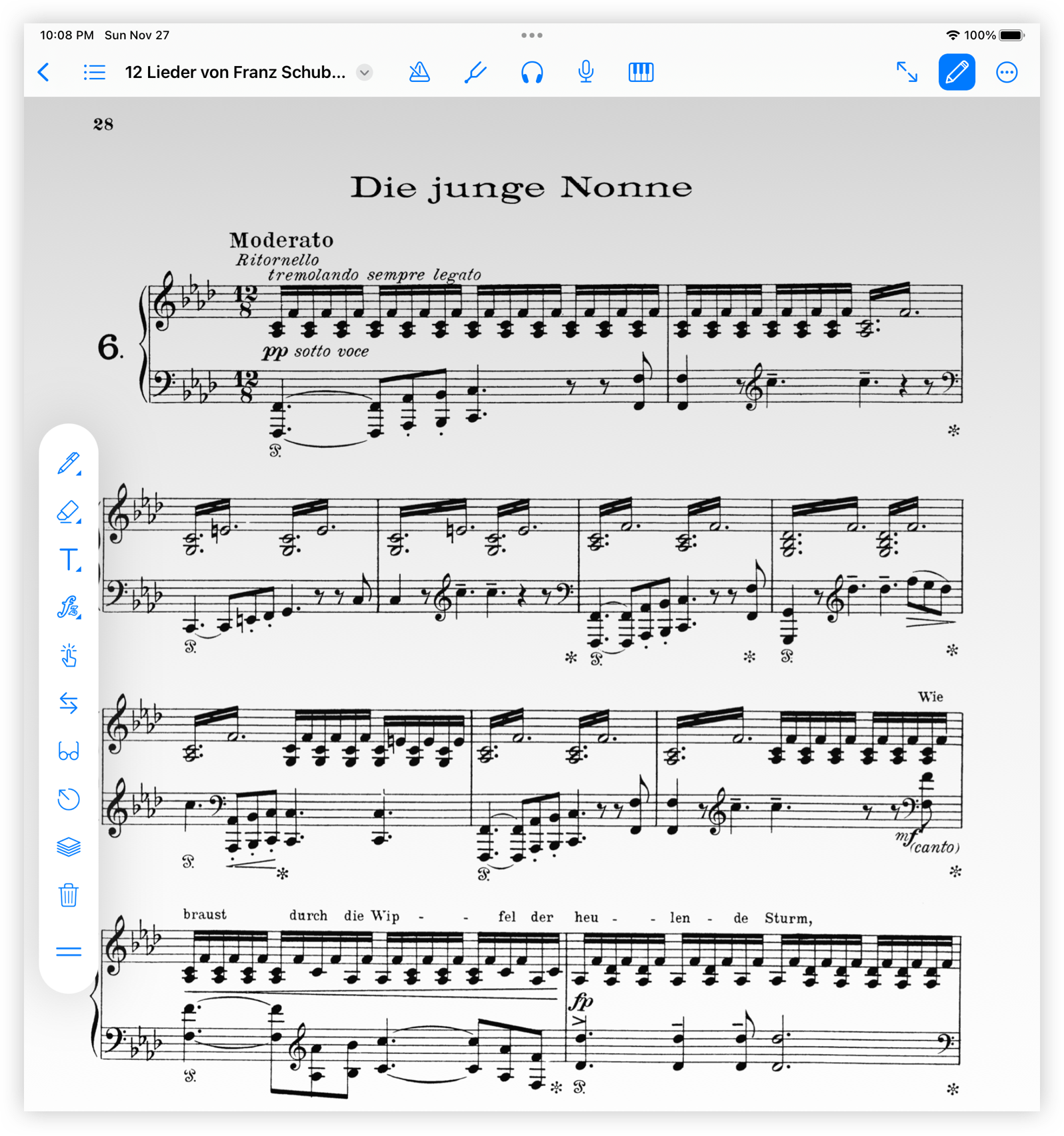Undo the last annotation

pyautogui.click(x=69, y=799)
